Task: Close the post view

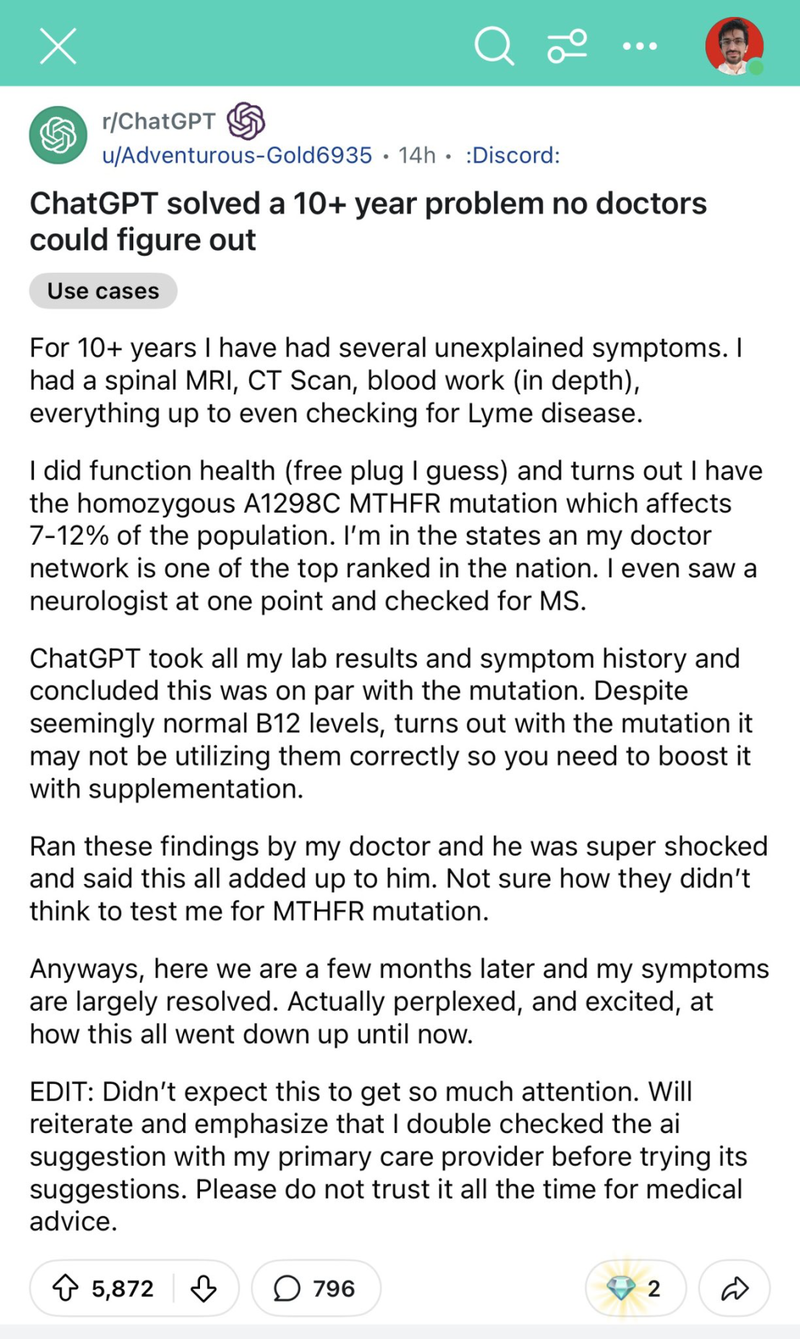Action: [58, 47]
